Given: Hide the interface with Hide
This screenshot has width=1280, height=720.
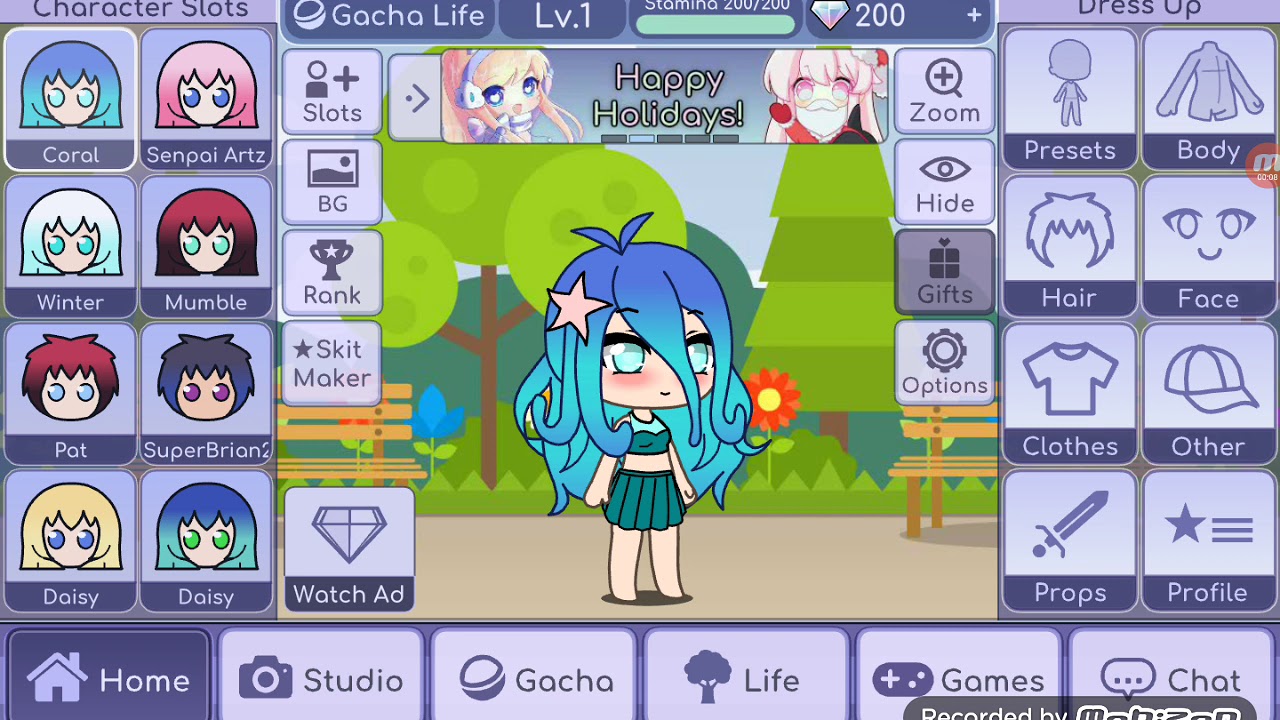Looking at the screenshot, I should (x=944, y=182).
